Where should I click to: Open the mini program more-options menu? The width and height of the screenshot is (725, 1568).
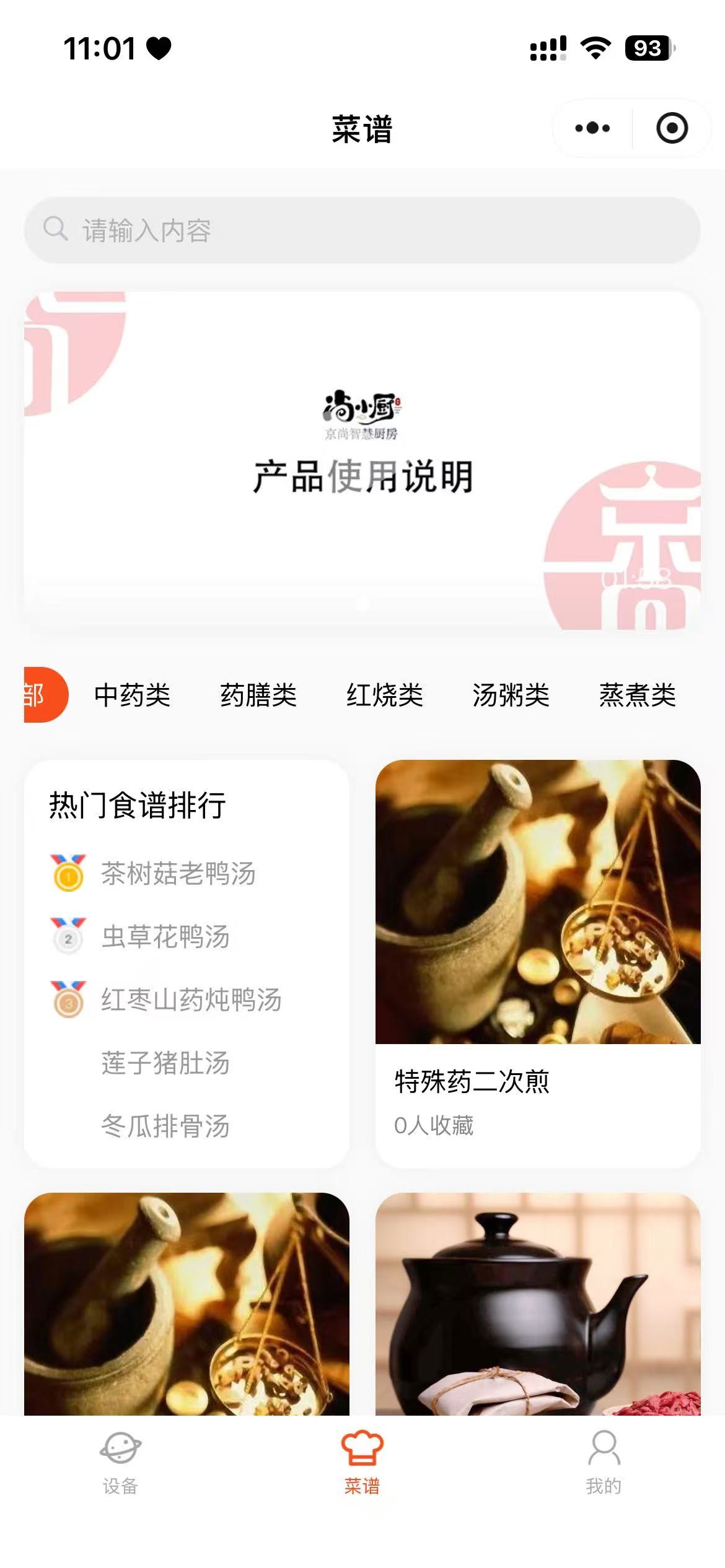[592, 128]
